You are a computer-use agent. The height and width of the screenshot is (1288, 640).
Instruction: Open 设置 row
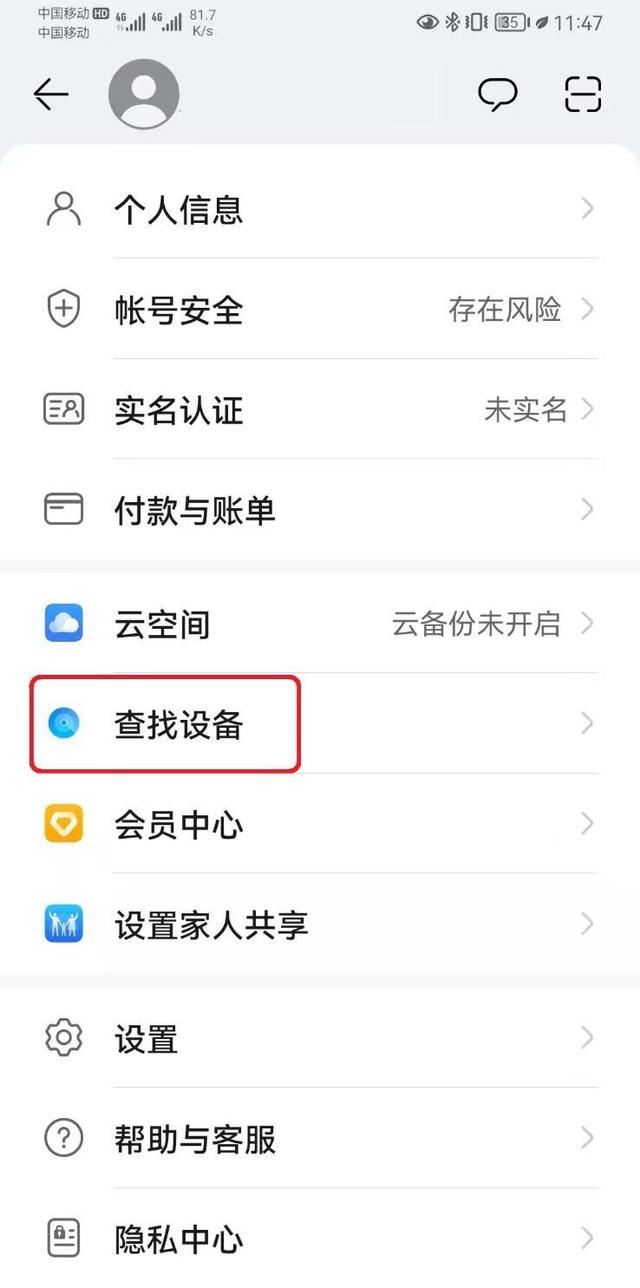[320, 1039]
